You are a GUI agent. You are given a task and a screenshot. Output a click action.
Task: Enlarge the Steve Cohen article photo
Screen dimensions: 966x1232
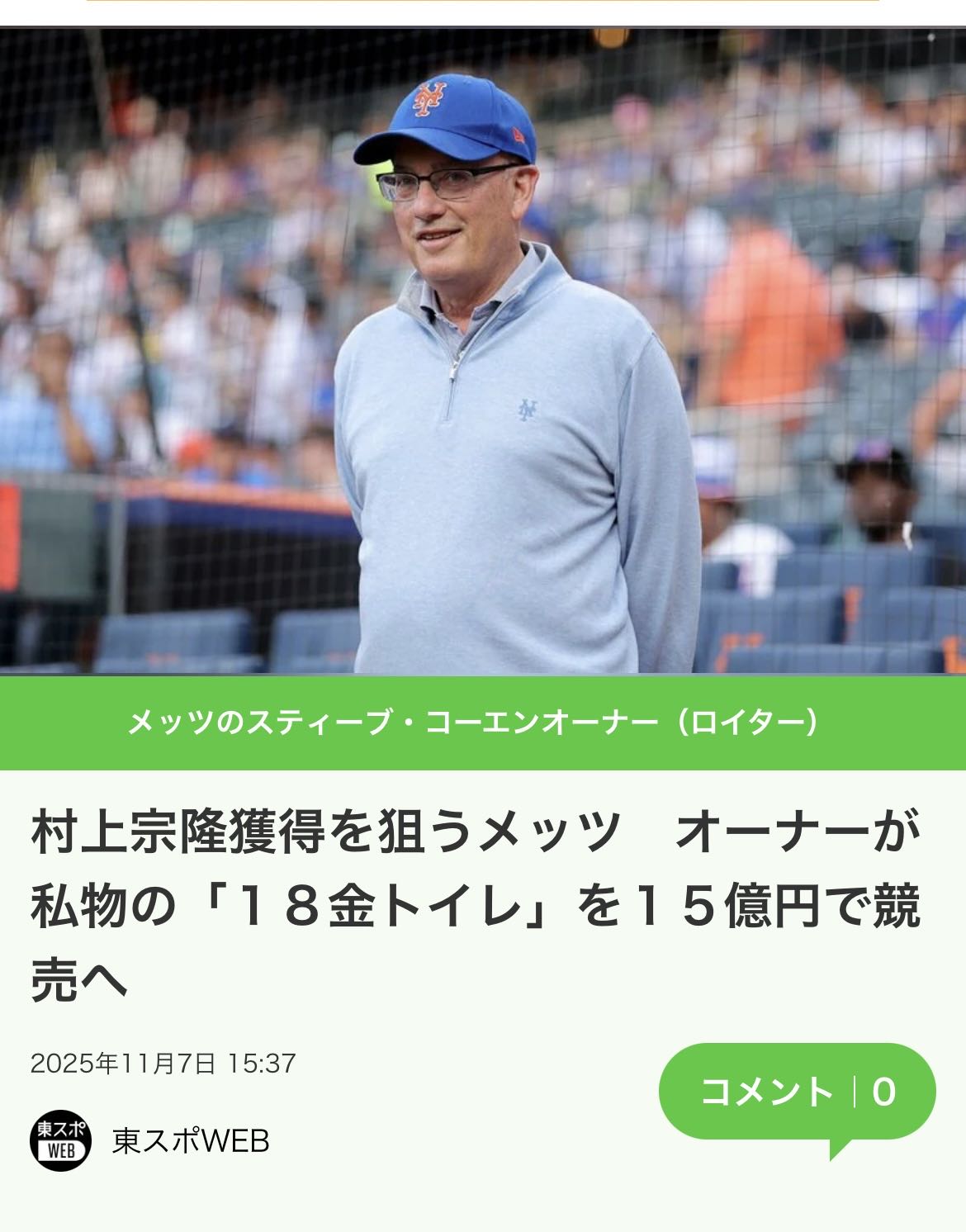[483, 351]
